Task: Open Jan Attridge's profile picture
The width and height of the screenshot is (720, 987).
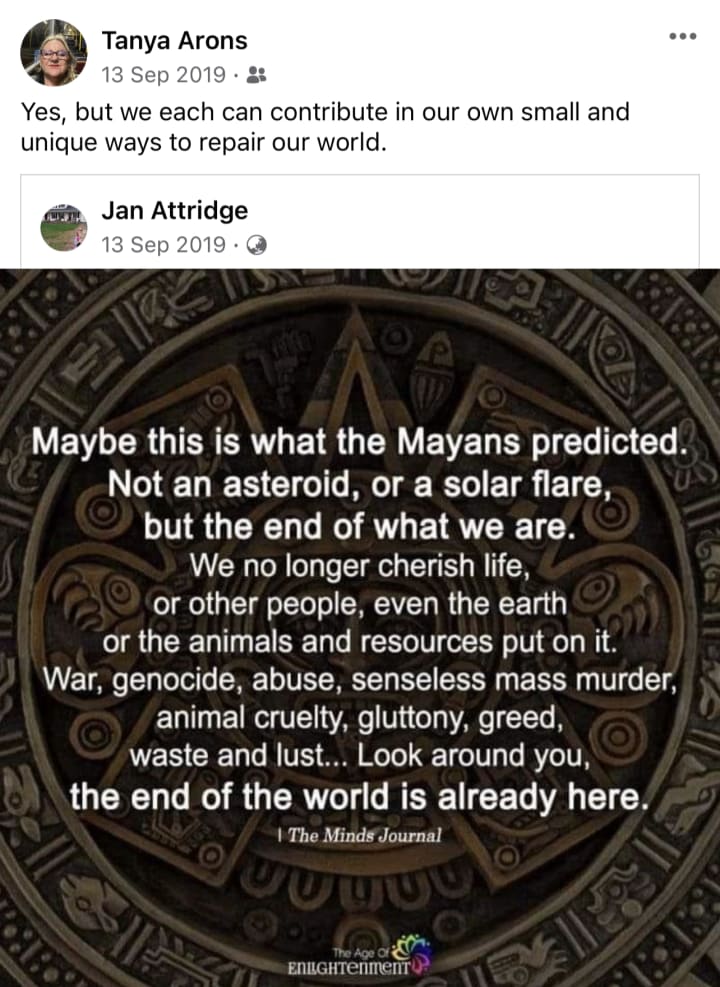Action: [63, 227]
